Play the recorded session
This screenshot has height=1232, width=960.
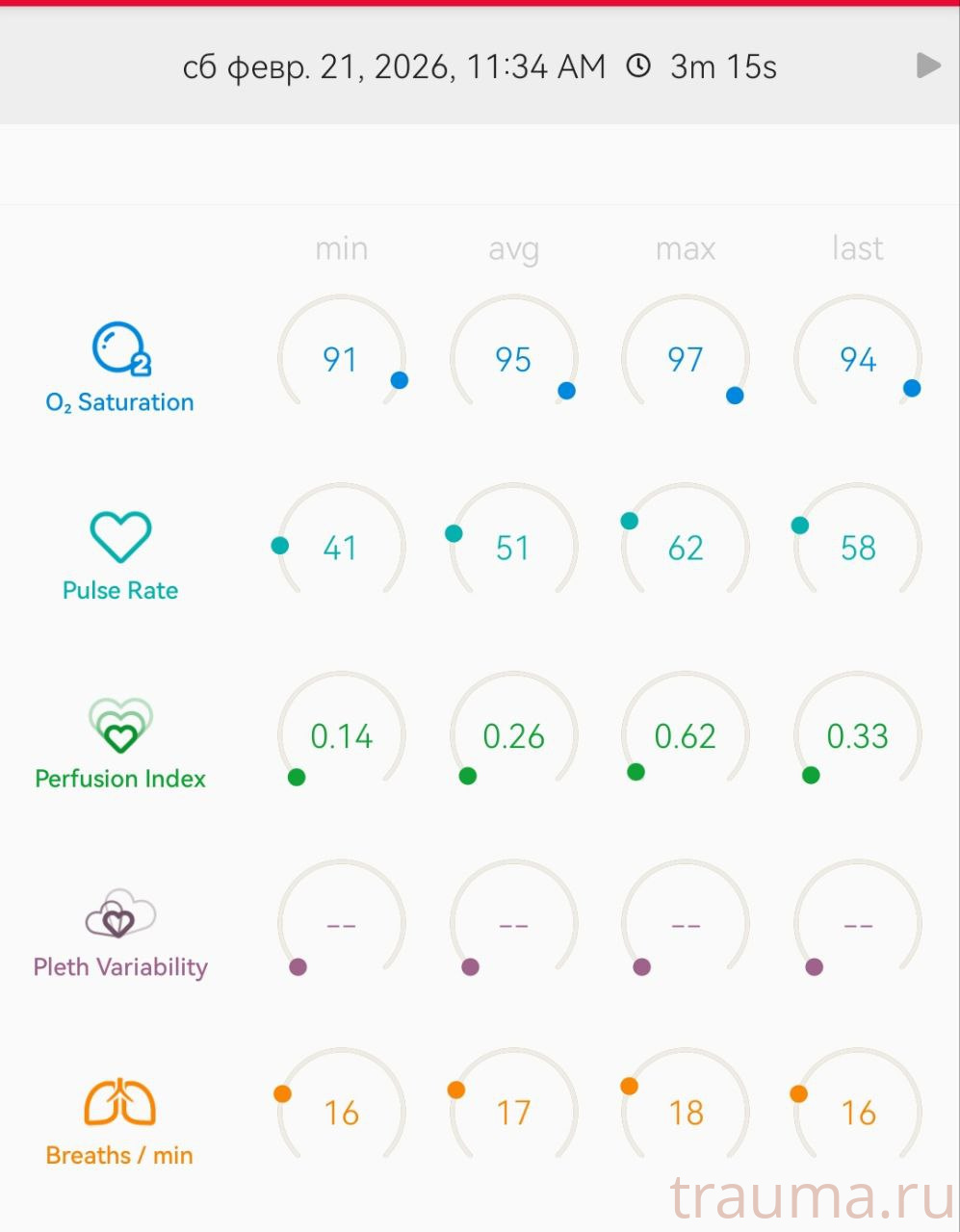[928, 65]
